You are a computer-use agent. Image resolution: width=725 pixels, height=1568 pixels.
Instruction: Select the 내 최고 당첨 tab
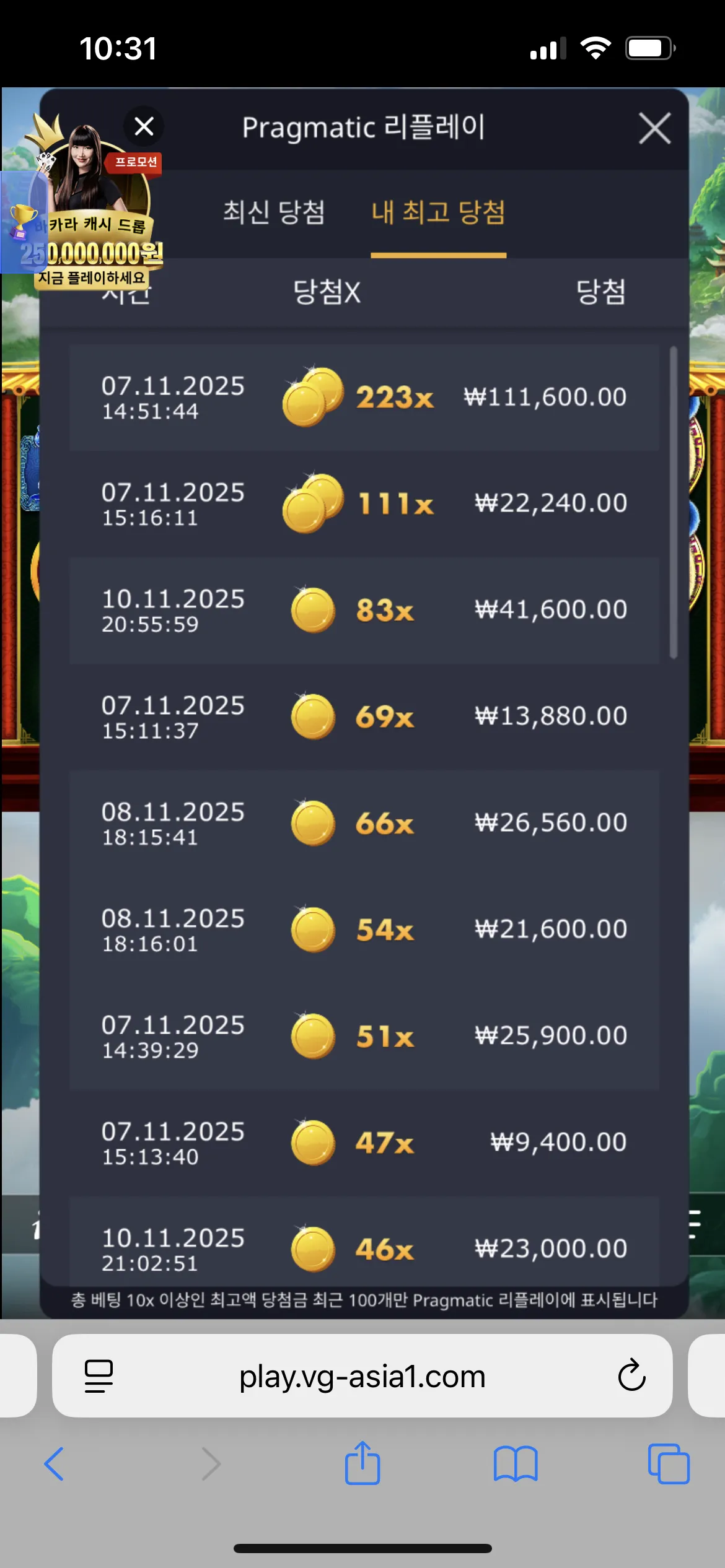click(x=438, y=212)
